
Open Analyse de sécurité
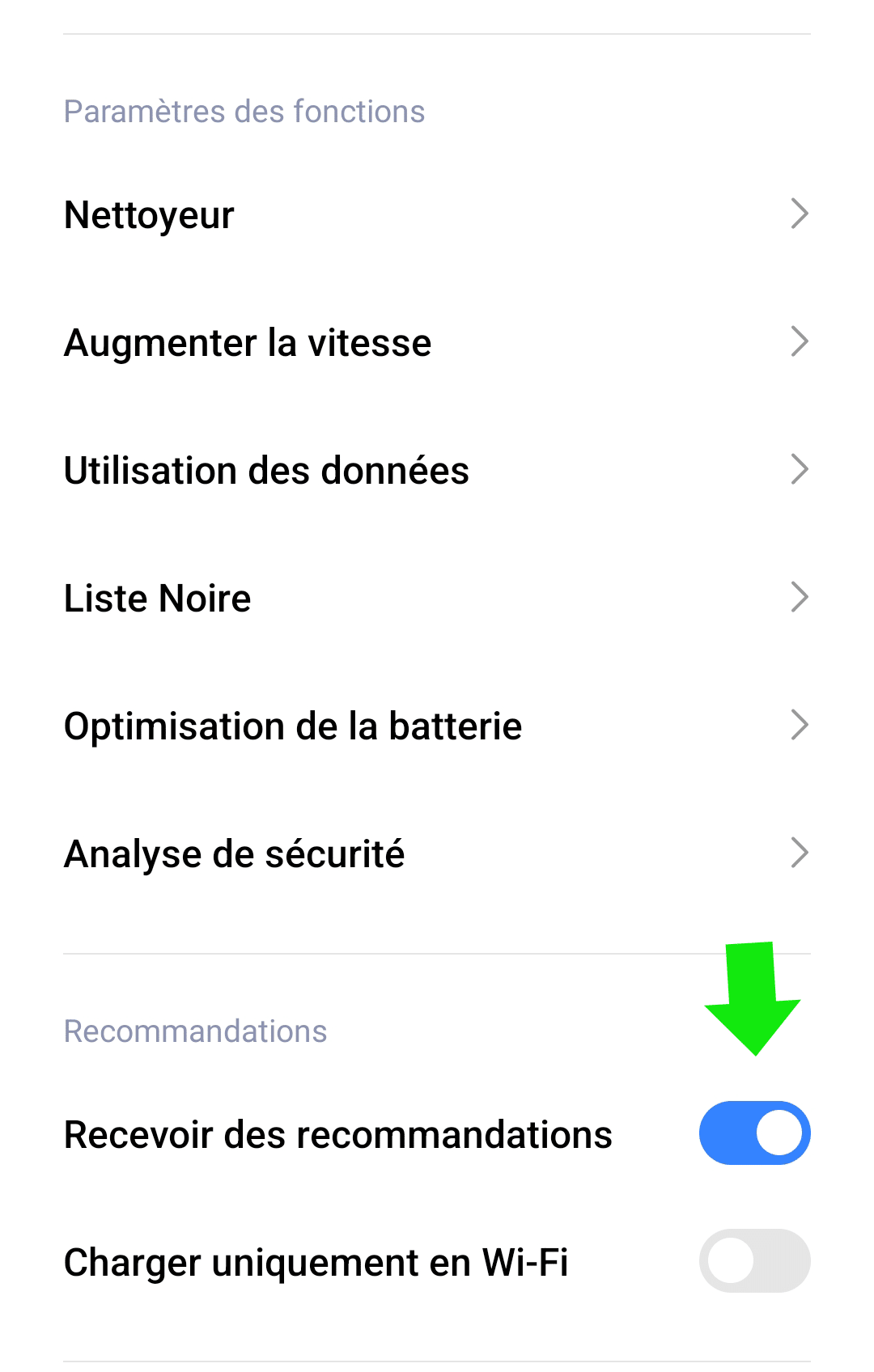coord(437,853)
